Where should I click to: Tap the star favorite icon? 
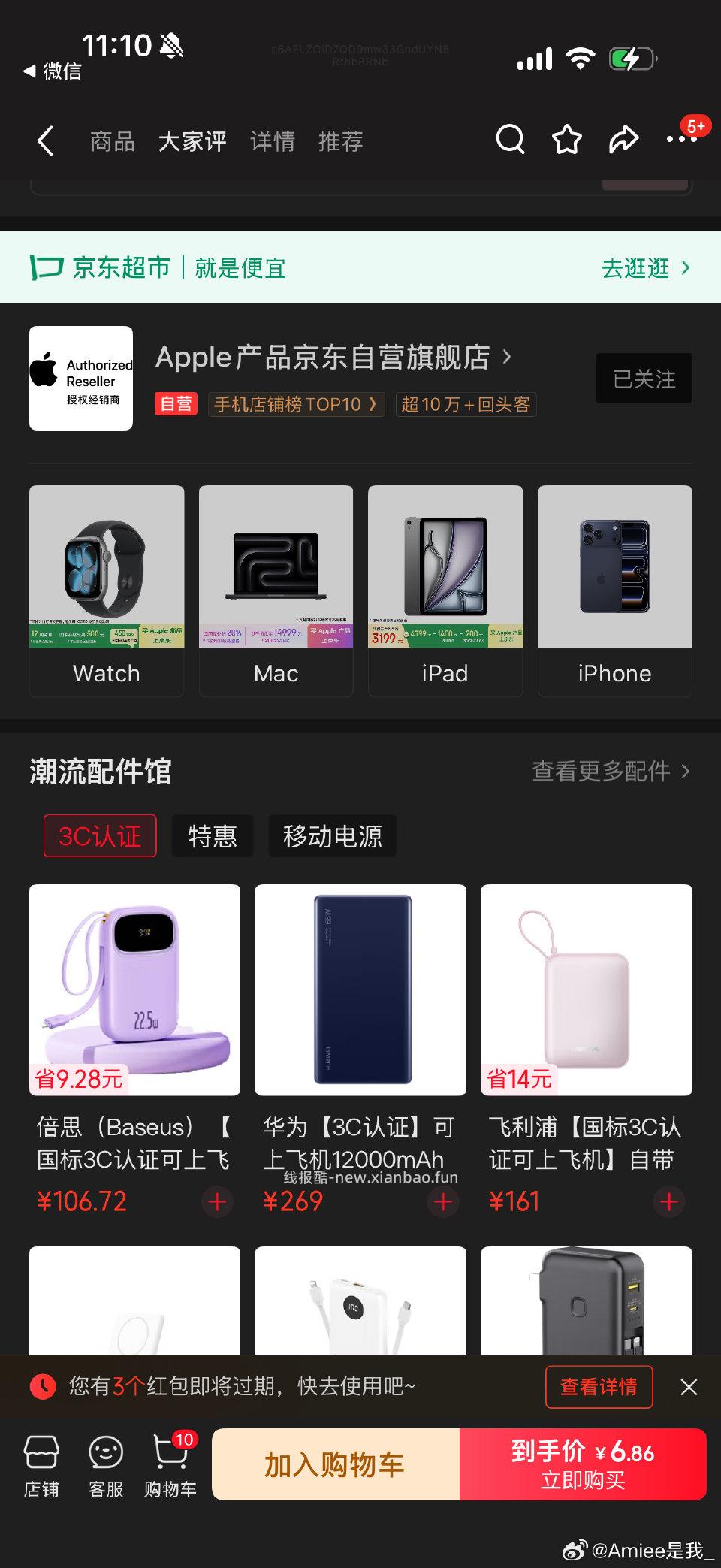point(566,139)
